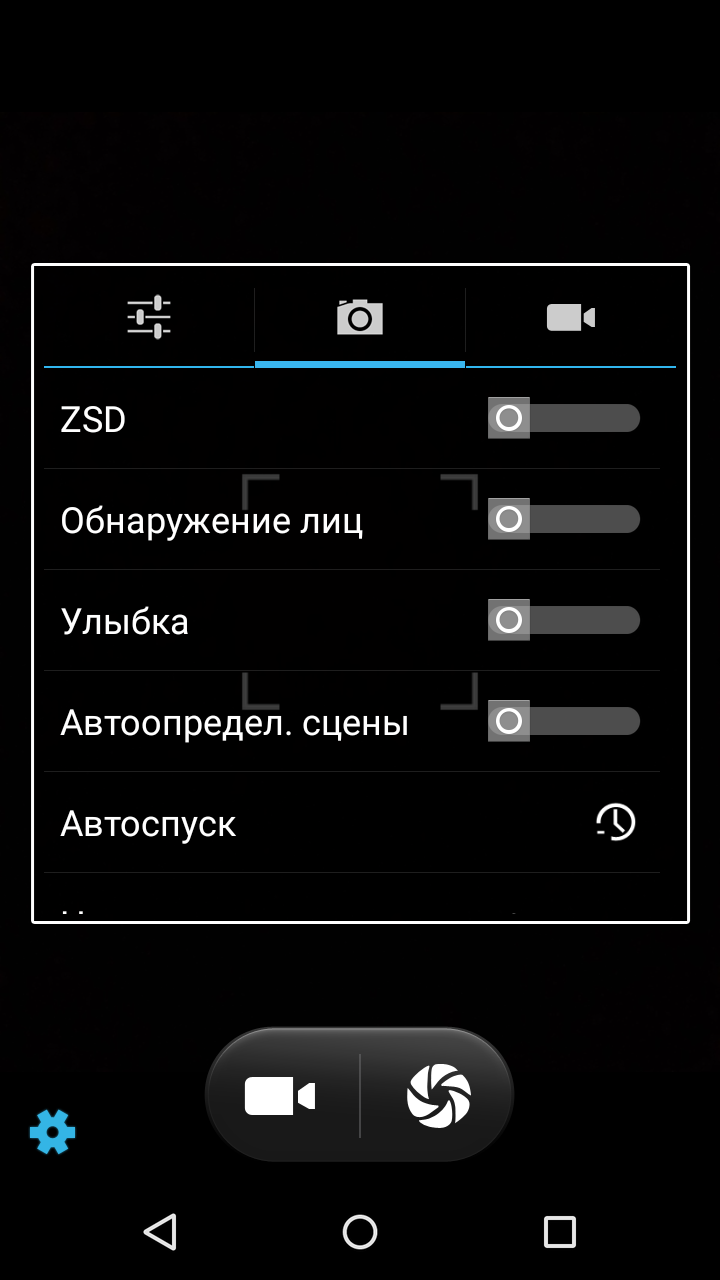Switch to the general settings sliders tab

coord(149,318)
